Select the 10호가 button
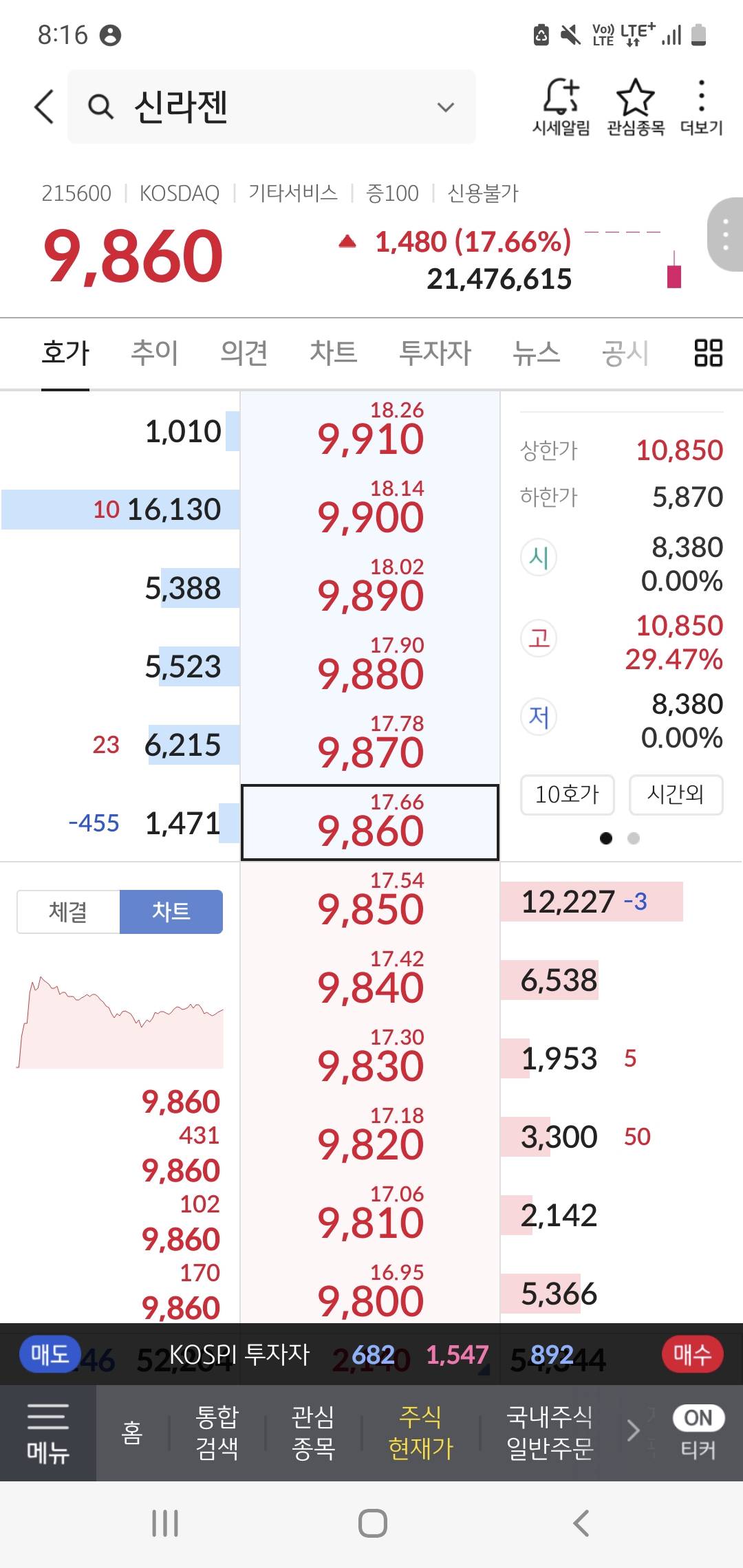743x1568 pixels. (567, 794)
